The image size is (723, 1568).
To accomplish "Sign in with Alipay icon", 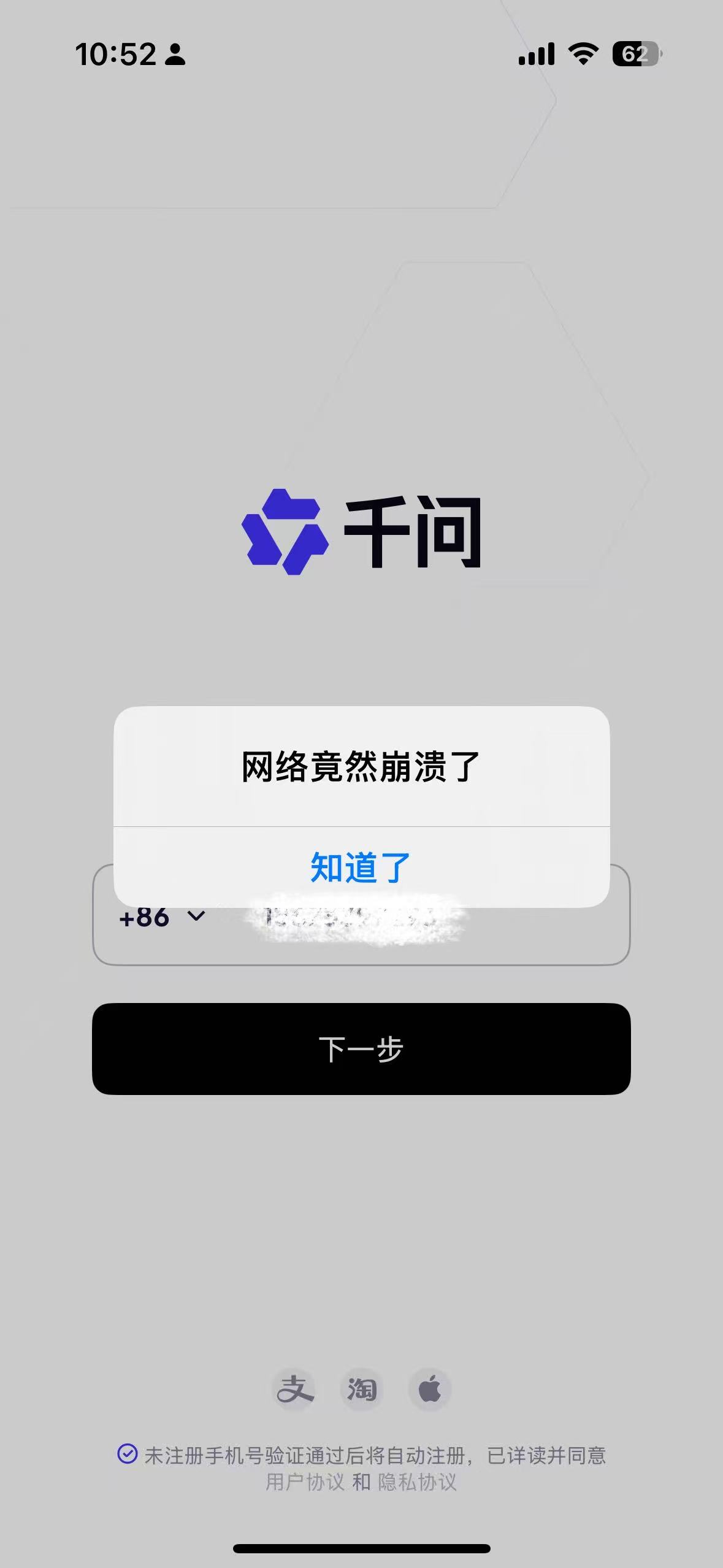I will [294, 1389].
